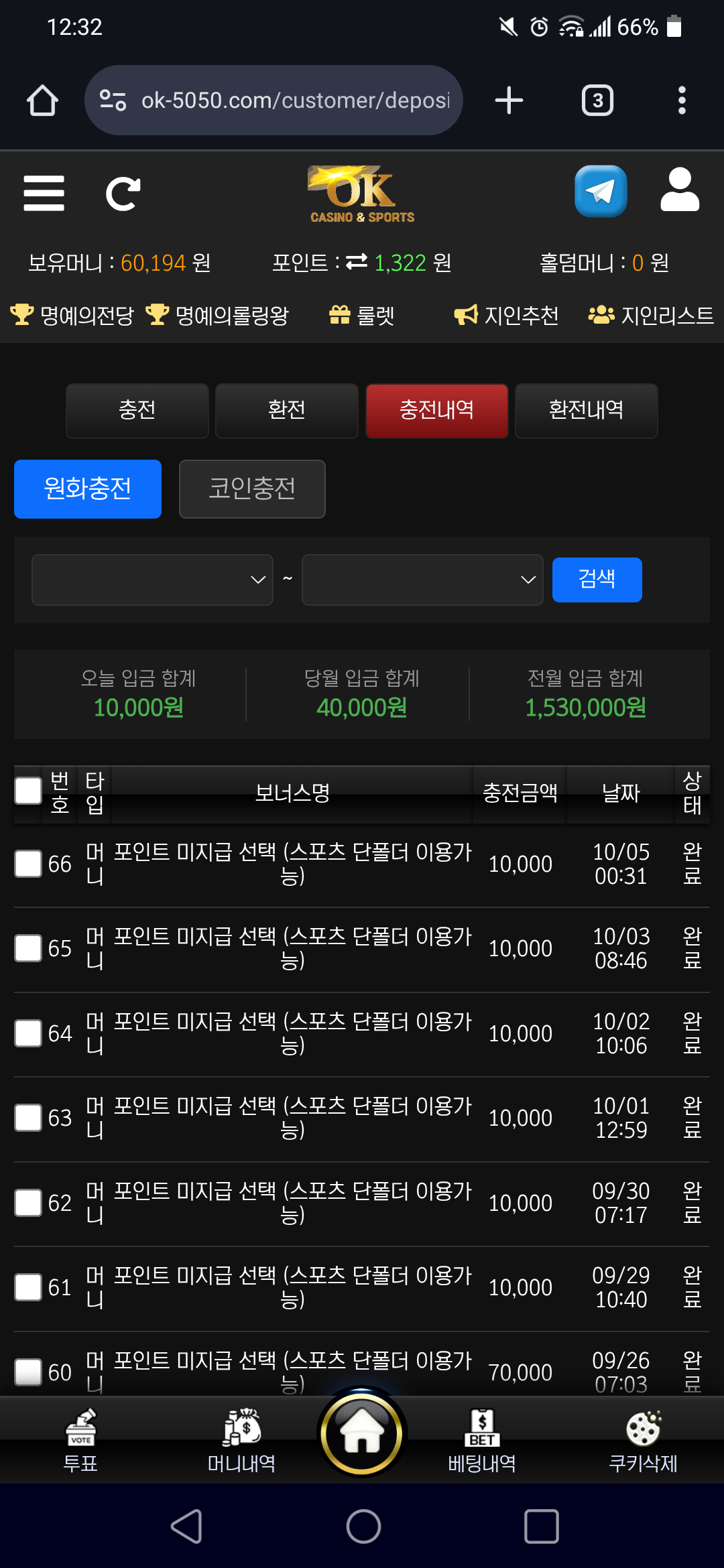Open the user profile icon
Image resolution: width=724 pixels, height=1568 pixels.
680,190
